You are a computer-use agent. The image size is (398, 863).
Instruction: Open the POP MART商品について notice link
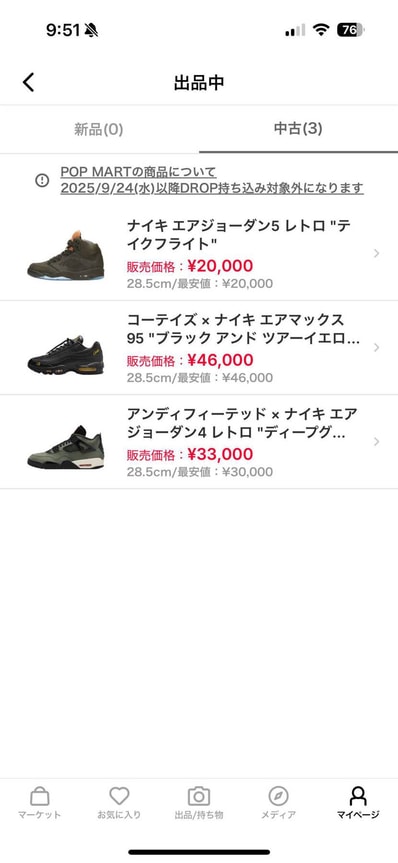pos(212,181)
